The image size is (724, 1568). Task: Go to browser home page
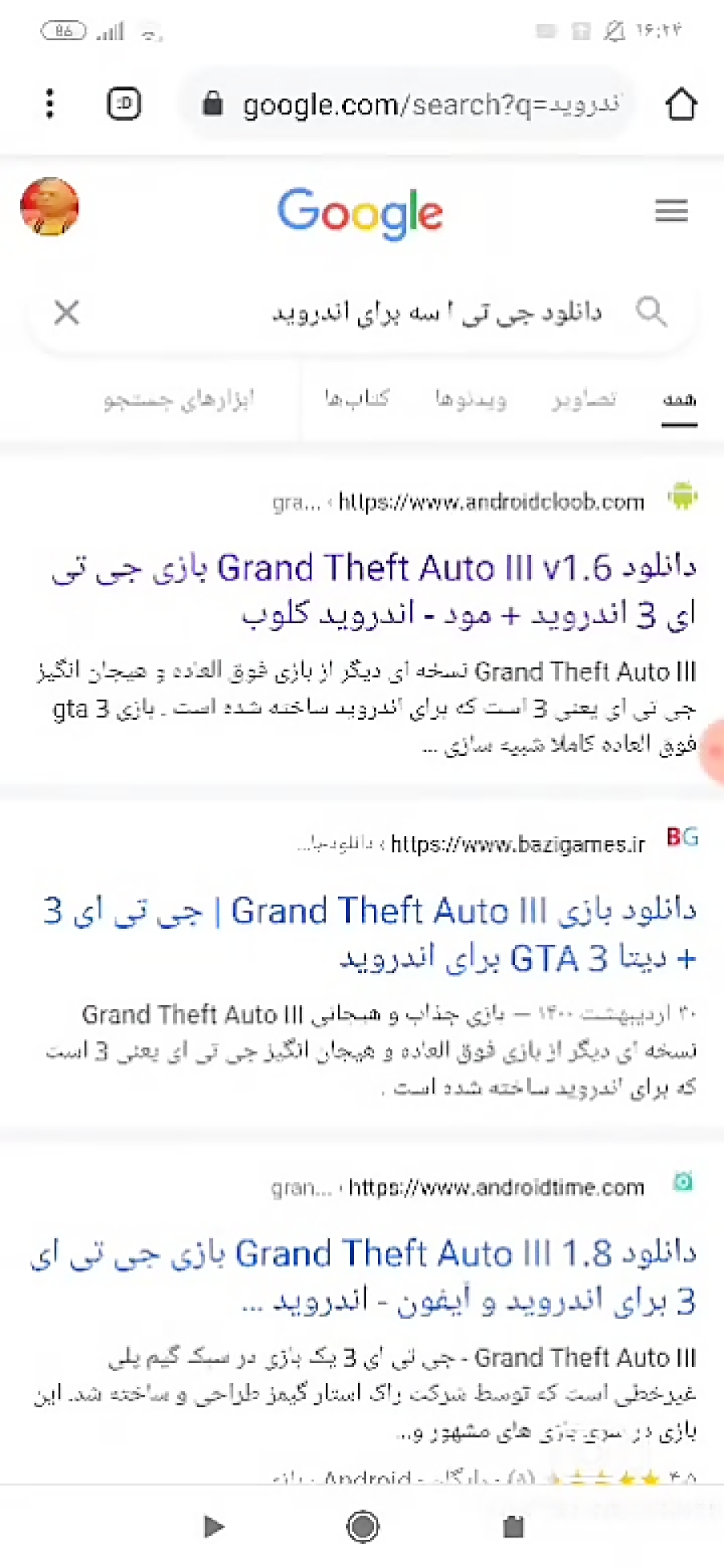click(x=681, y=104)
